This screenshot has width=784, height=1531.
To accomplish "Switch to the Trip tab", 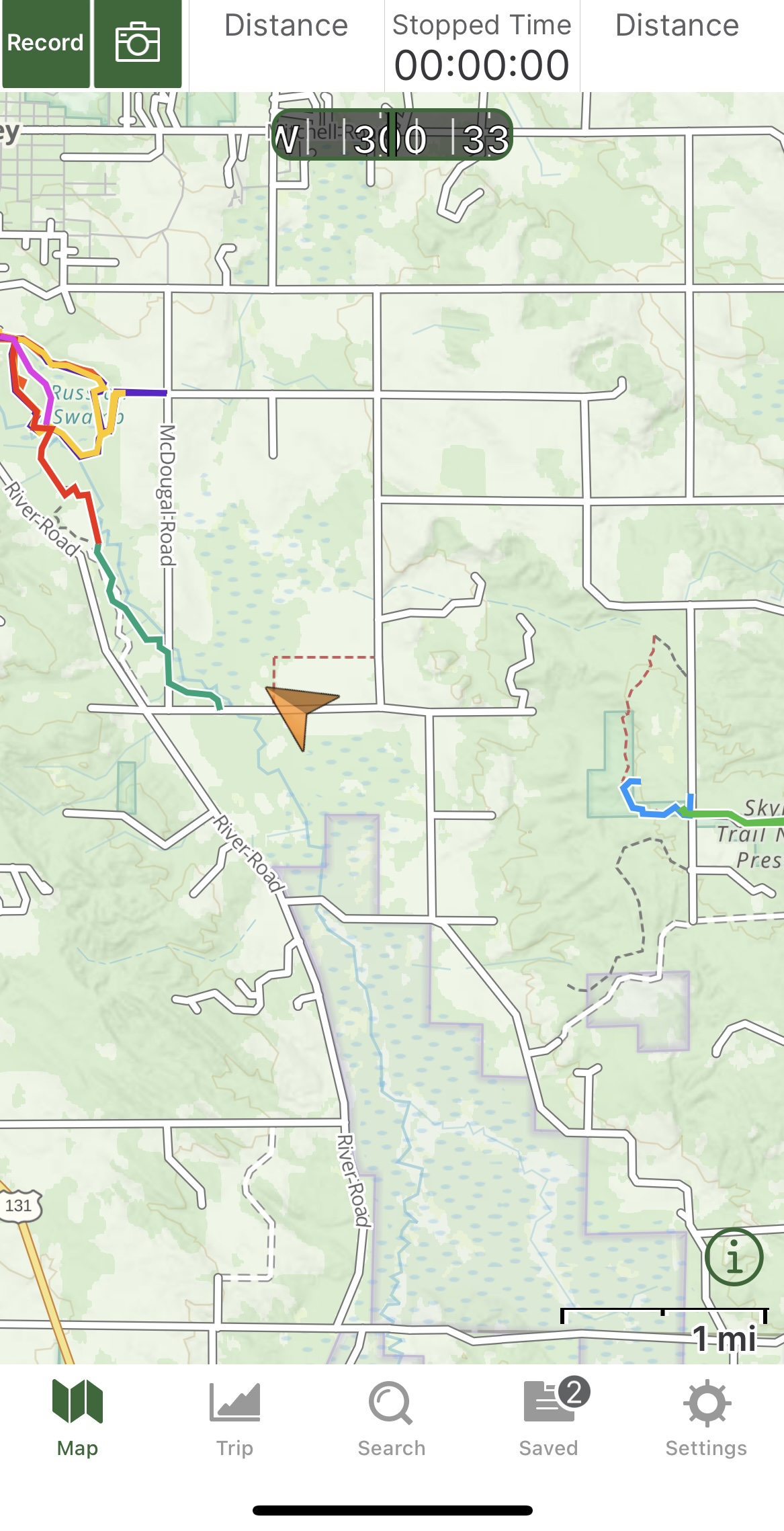I will pos(234,1418).
